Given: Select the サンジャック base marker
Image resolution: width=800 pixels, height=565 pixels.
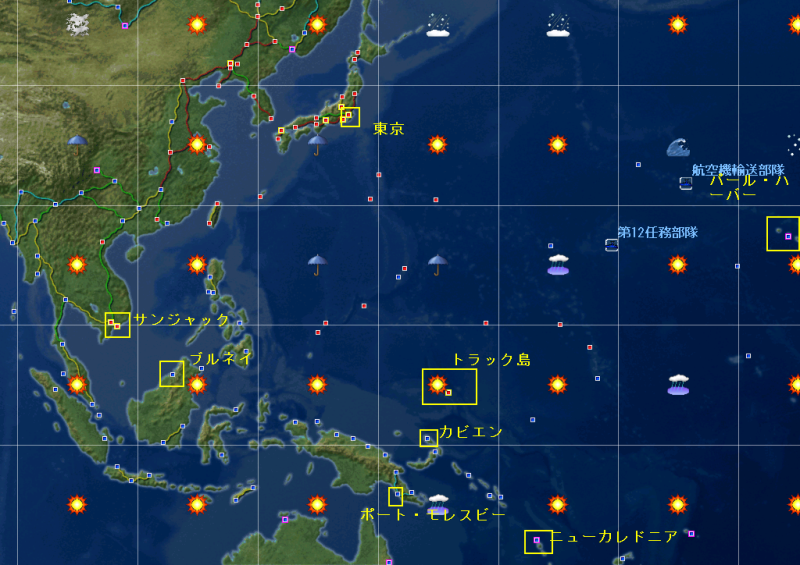Looking at the screenshot, I should 117,325.
